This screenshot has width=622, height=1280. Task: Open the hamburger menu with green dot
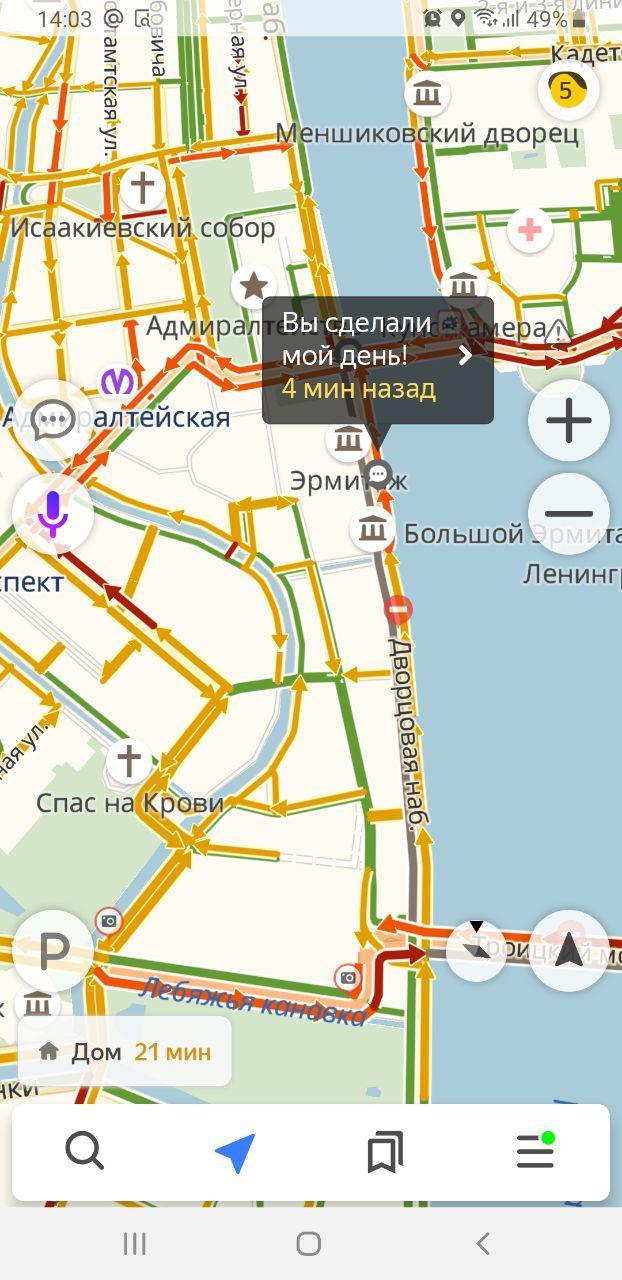535,1152
